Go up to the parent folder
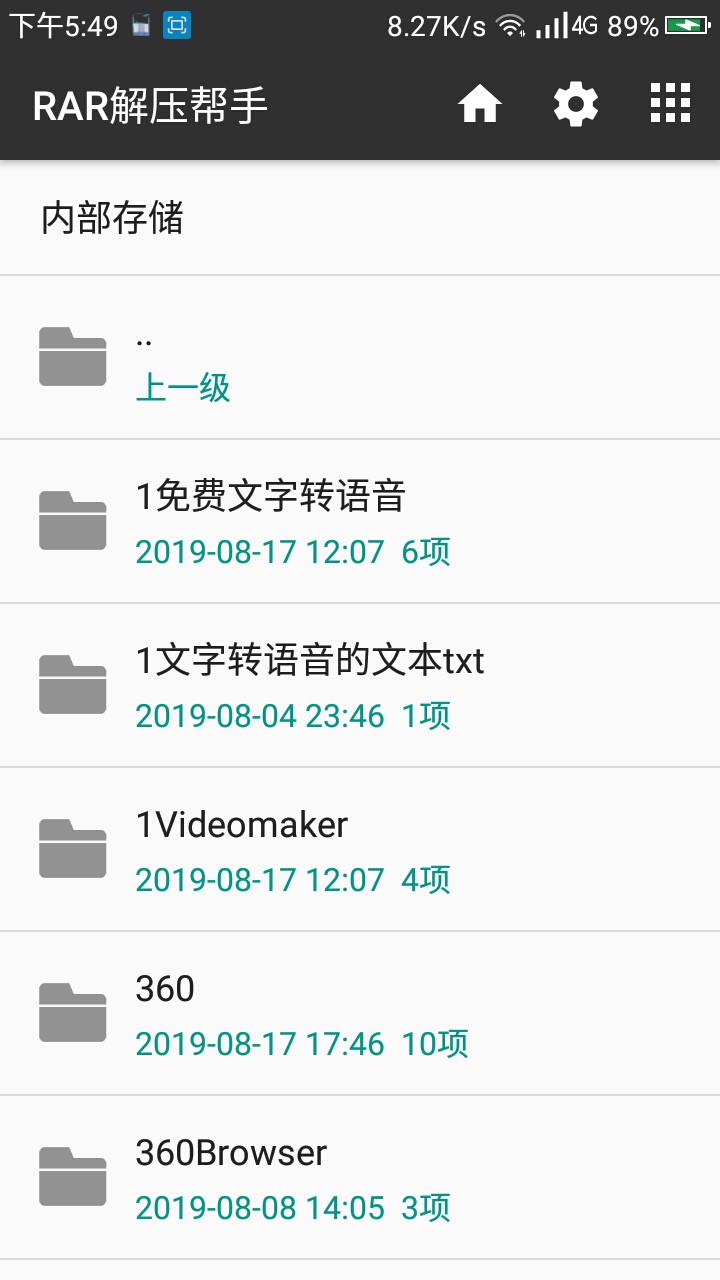The width and height of the screenshot is (720, 1280). 360,358
